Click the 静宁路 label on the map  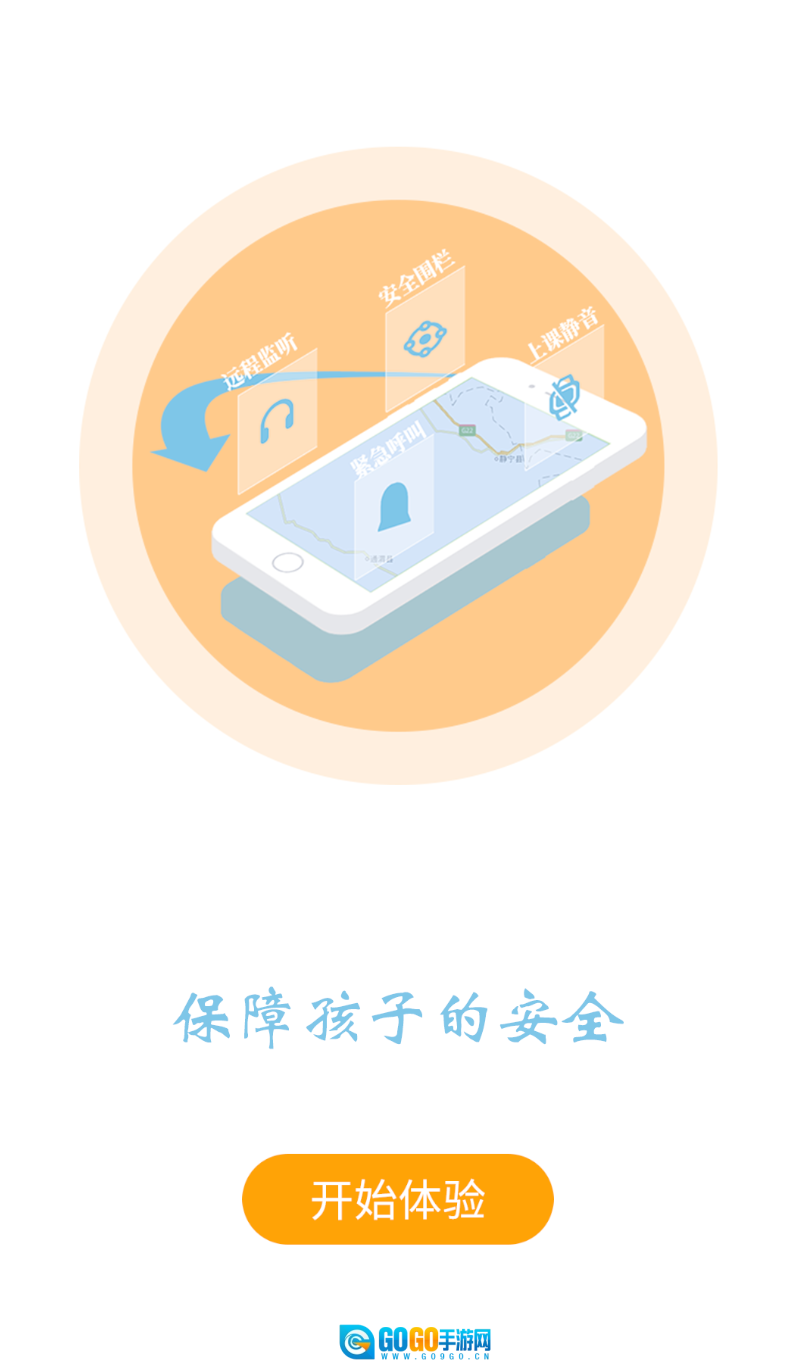pos(509,458)
